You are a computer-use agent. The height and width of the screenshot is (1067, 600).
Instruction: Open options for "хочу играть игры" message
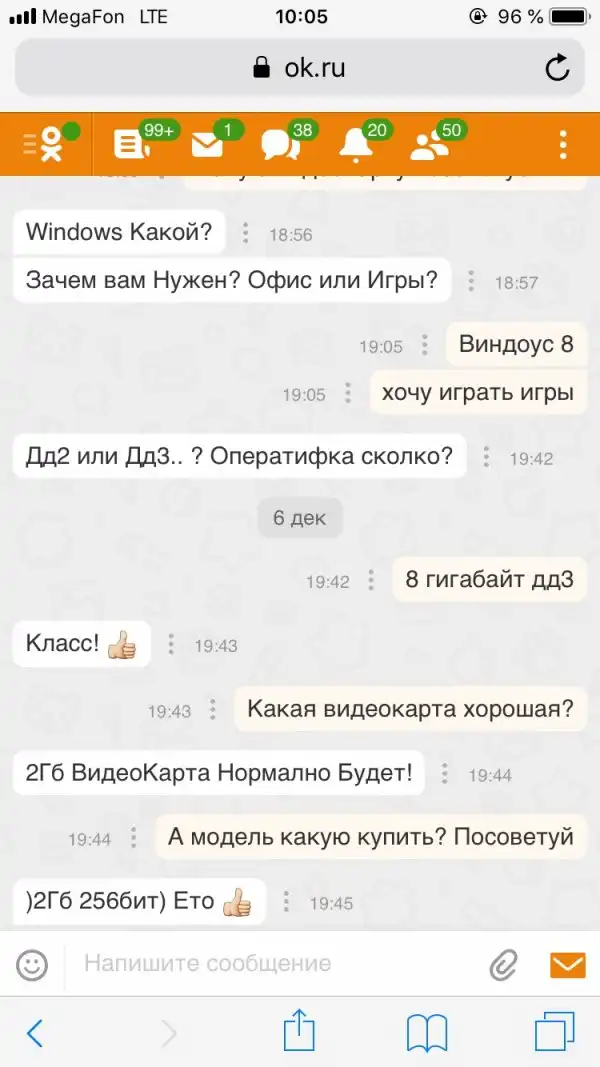tap(348, 393)
